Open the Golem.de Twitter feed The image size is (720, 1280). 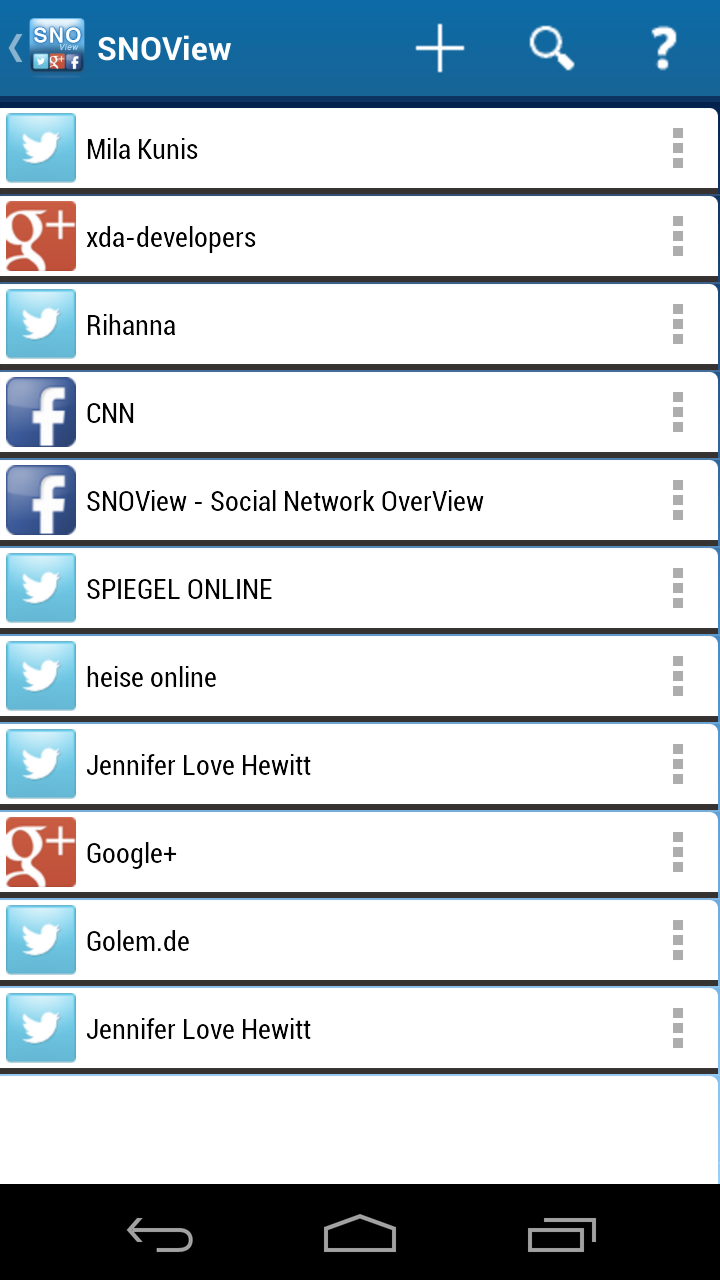coord(359,941)
